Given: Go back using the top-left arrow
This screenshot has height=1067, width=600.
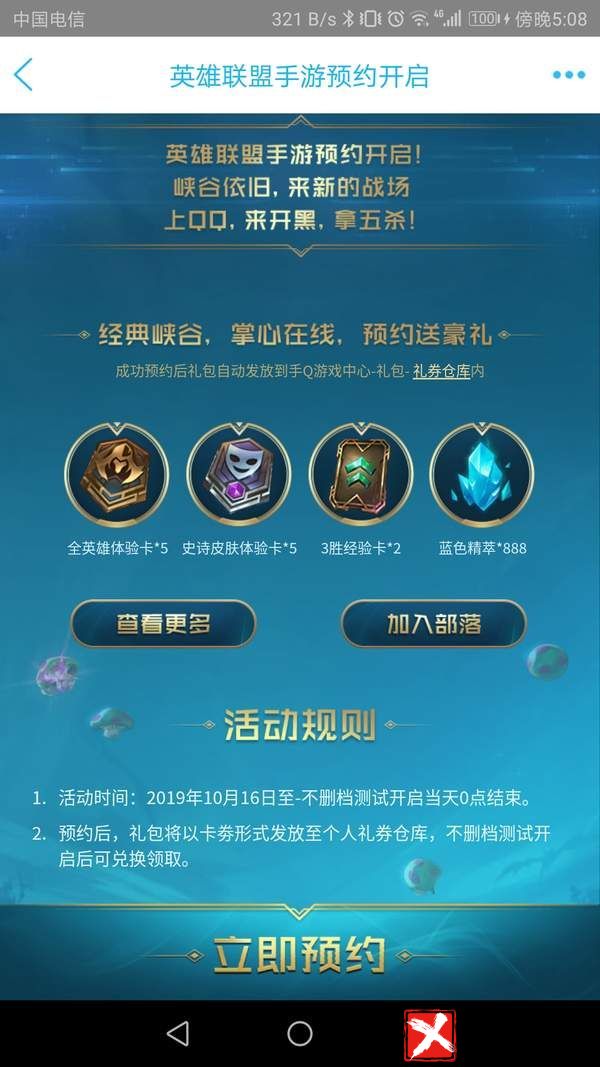Looking at the screenshot, I should tap(24, 75).
